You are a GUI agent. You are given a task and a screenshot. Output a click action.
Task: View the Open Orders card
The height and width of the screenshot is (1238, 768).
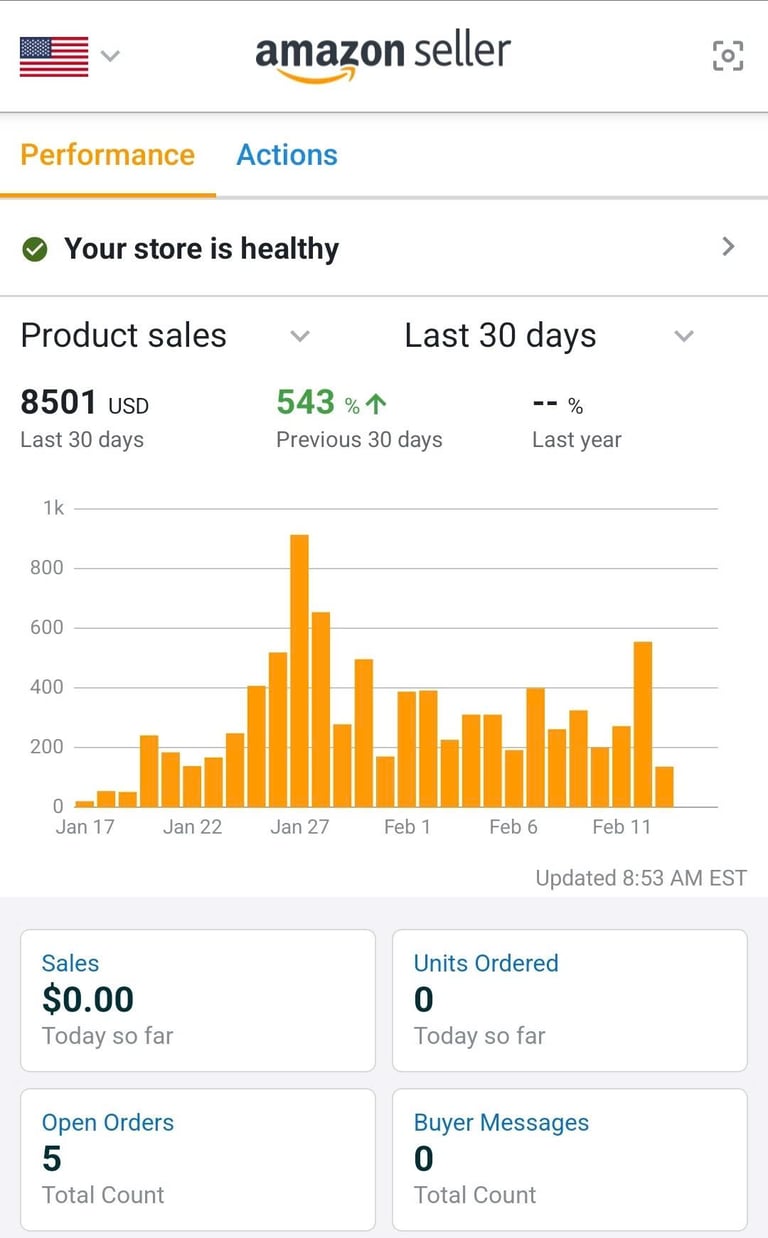pyautogui.click(x=198, y=1159)
